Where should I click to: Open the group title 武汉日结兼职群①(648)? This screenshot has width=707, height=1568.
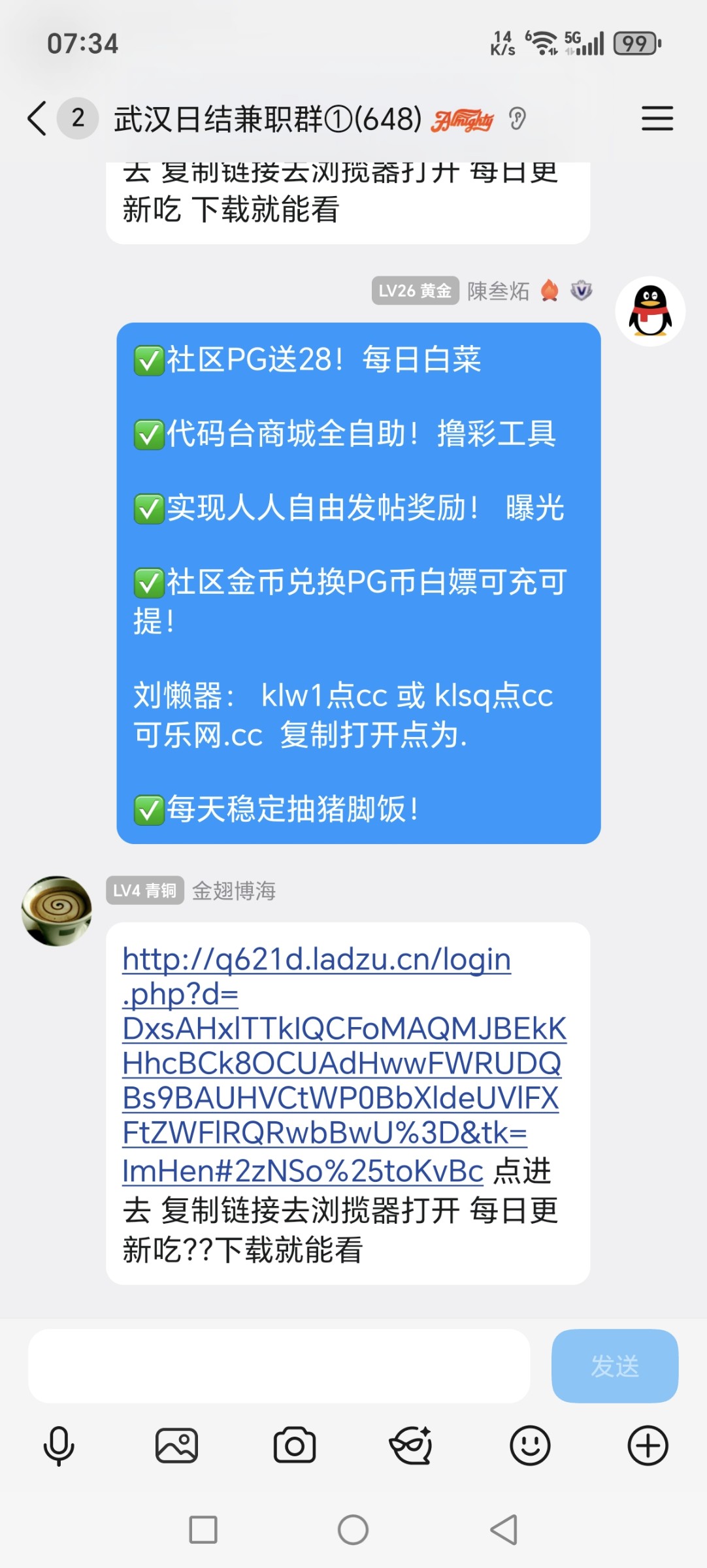pyautogui.click(x=265, y=120)
